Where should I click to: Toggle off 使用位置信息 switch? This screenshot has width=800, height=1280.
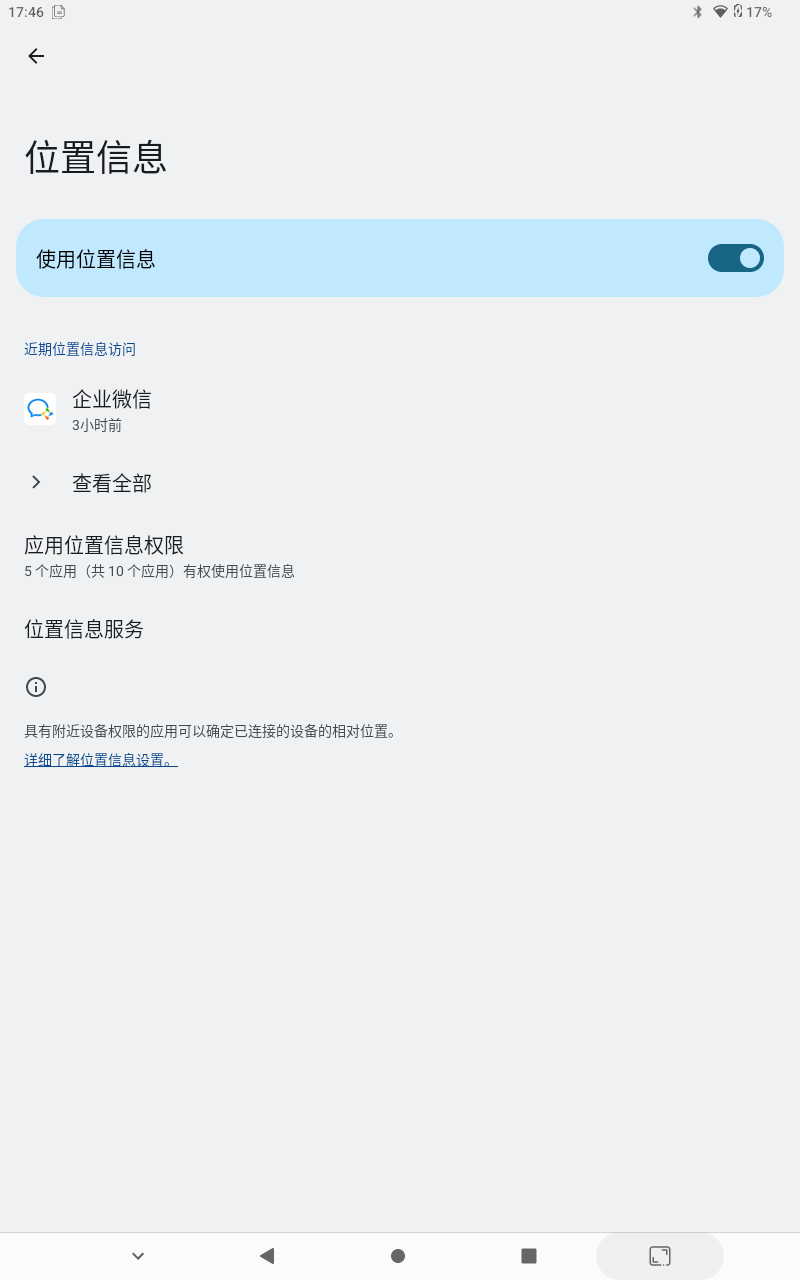pyautogui.click(x=735, y=258)
